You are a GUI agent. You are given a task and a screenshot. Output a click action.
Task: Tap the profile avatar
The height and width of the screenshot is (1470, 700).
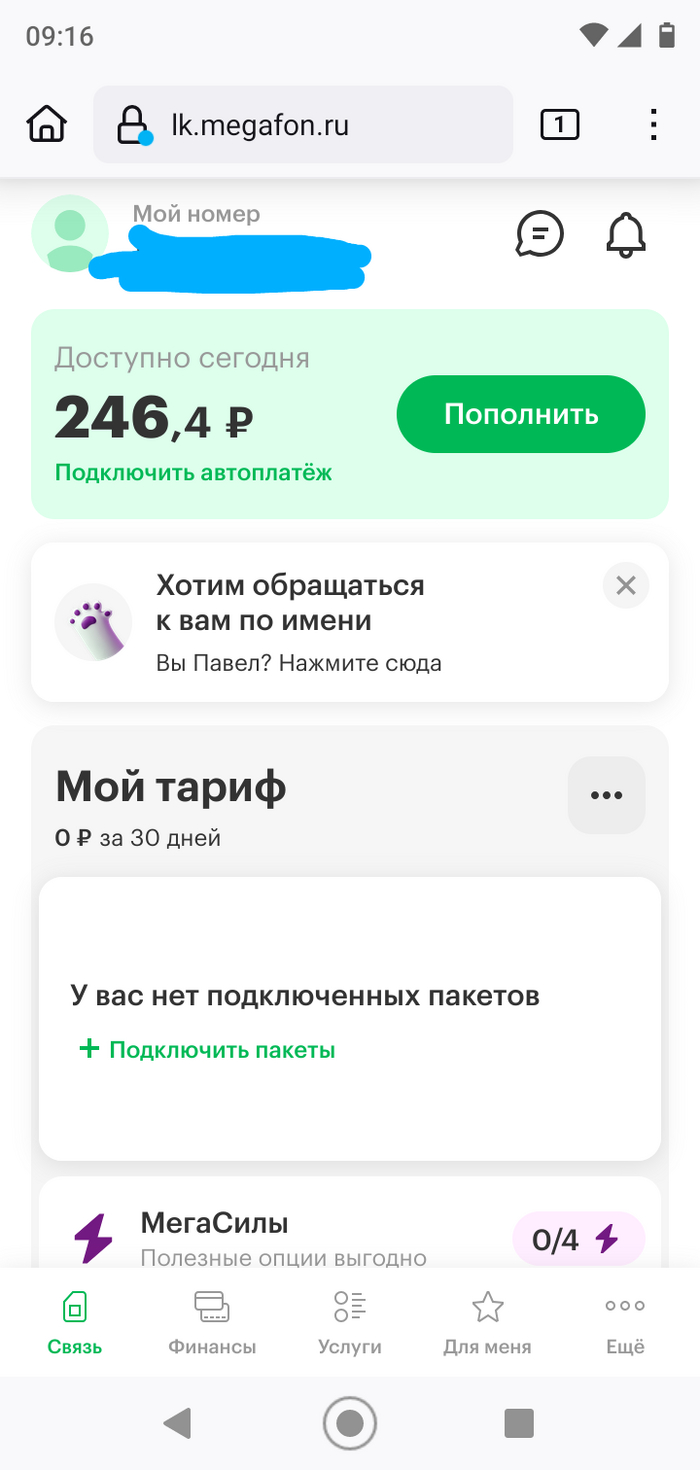(70, 233)
